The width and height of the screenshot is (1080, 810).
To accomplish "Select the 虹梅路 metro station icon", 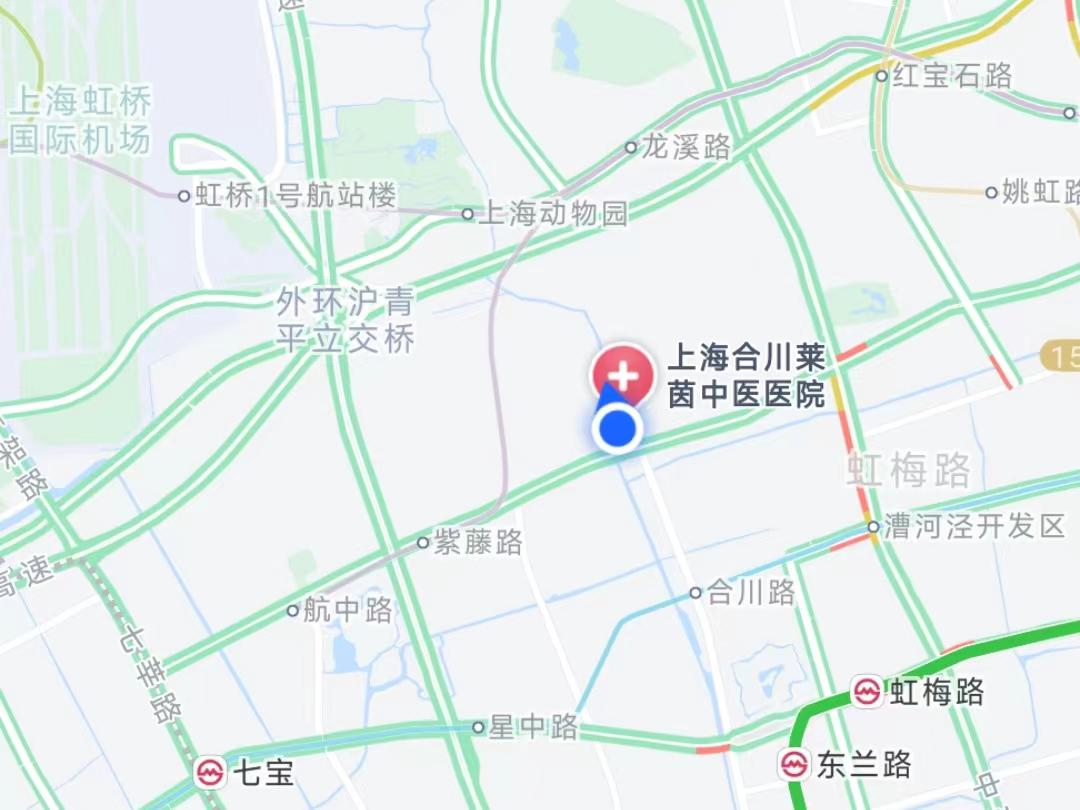I will pyautogui.click(x=866, y=690).
